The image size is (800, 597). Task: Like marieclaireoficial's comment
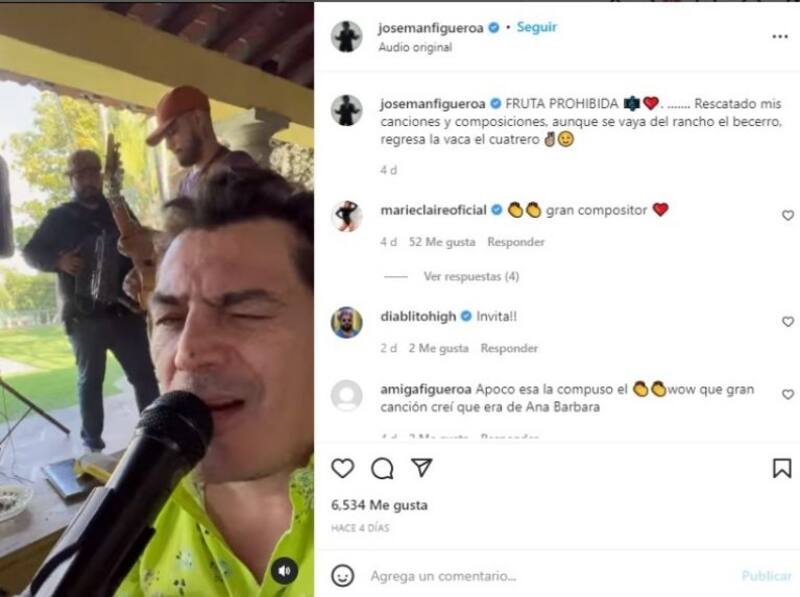click(x=787, y=215)
